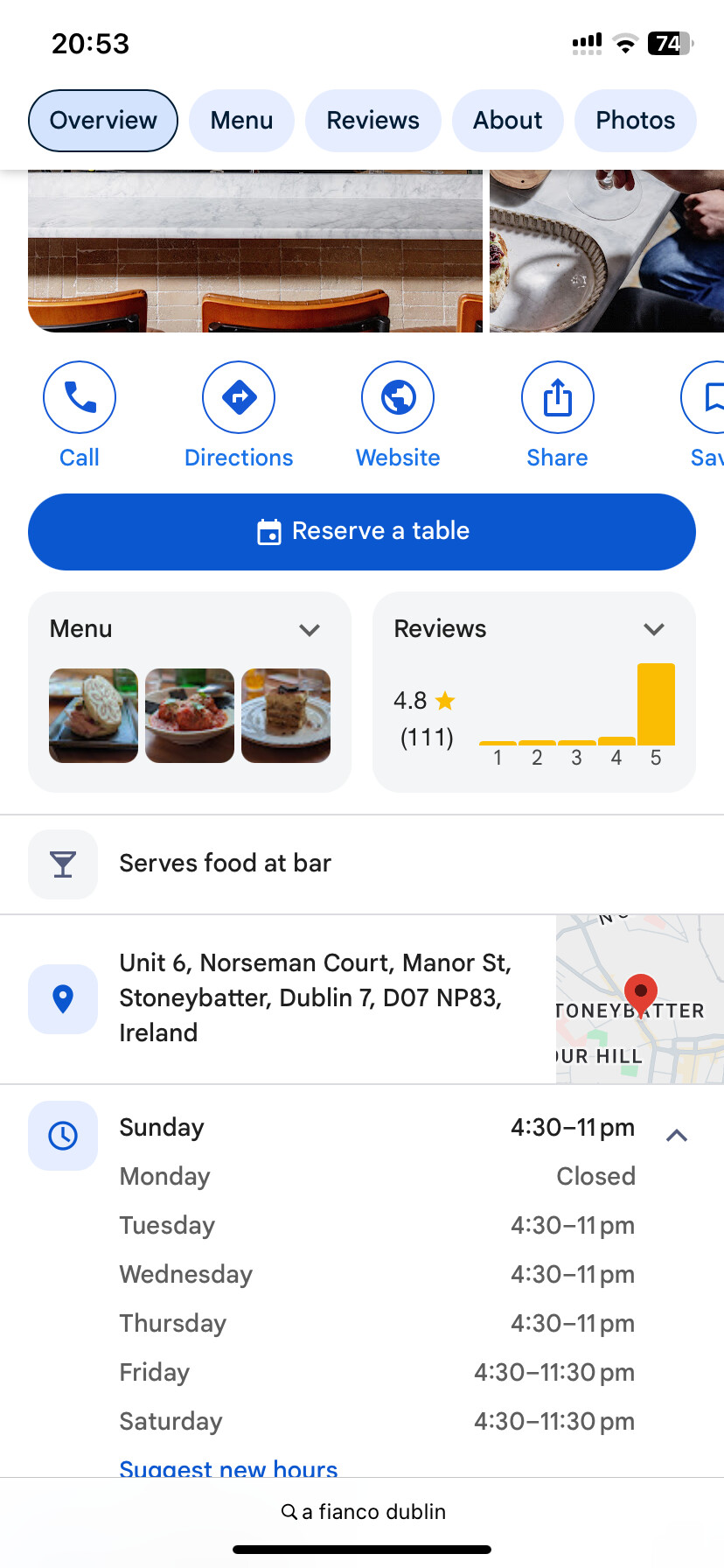The image size is (724, 1568).
Task: Expand the Menu card
Action: (190, 692)
